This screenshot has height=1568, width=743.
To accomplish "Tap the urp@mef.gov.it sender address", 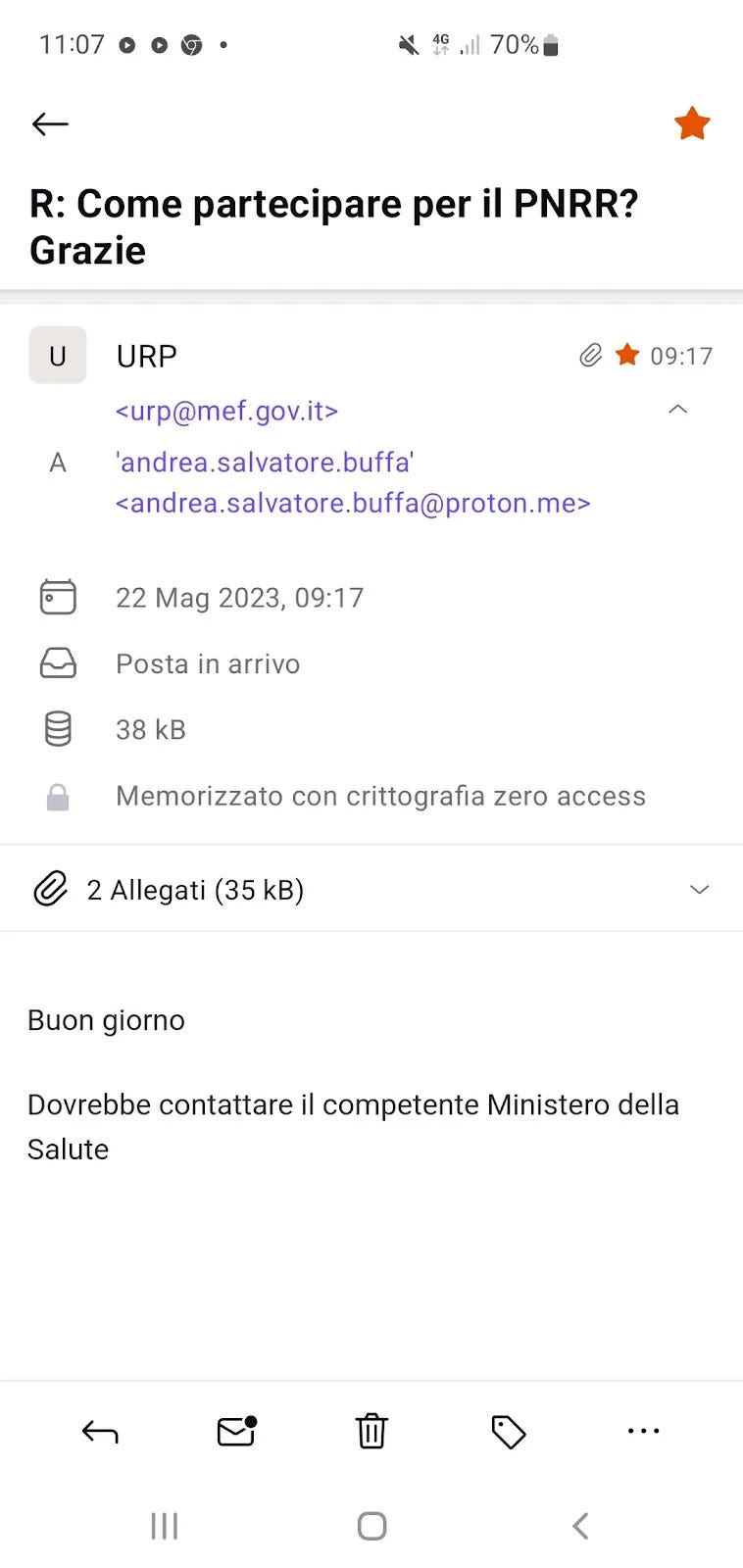I will 226,411.
